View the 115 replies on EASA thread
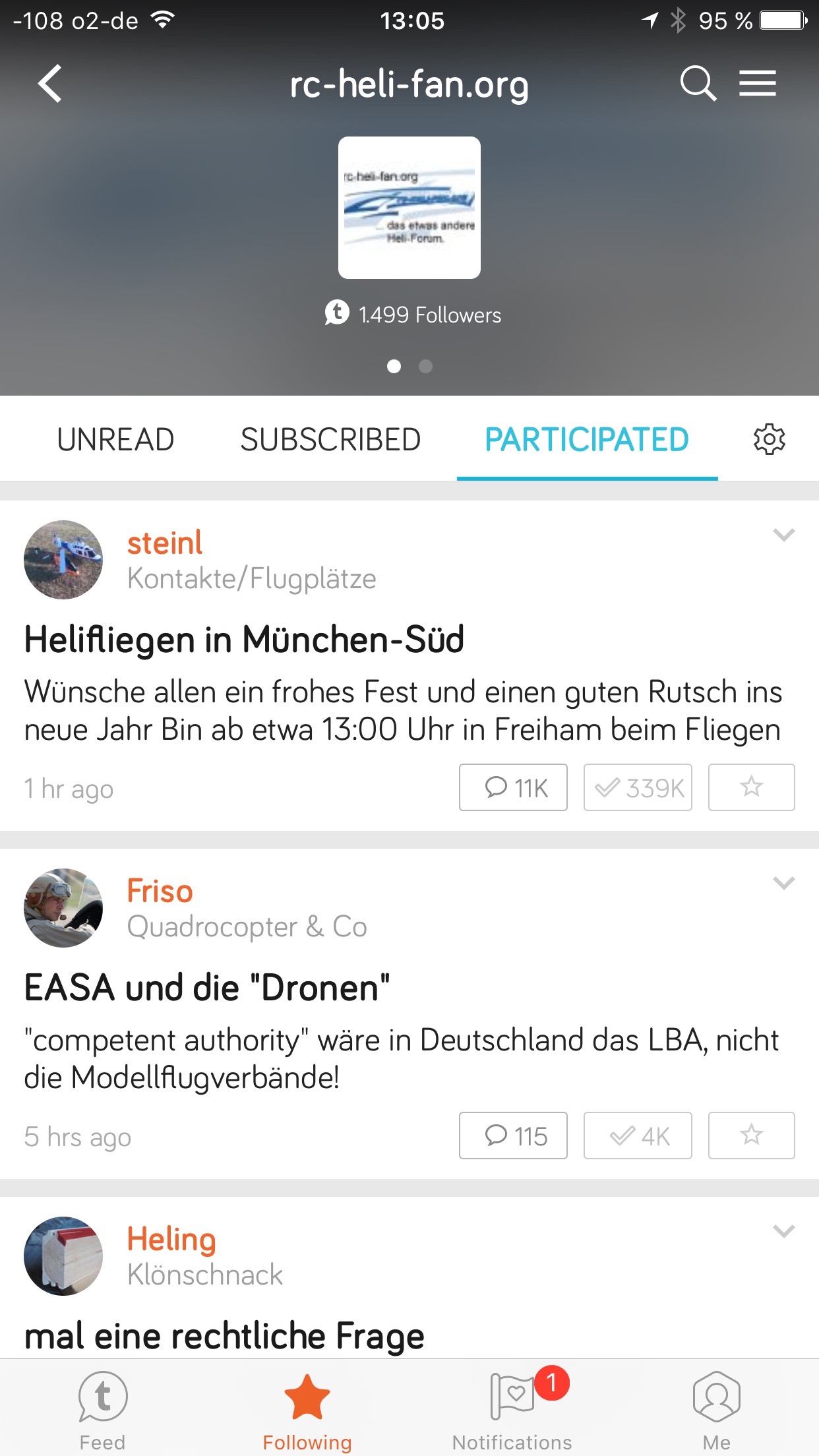This screenshot has width=819, height=1456. pyautogui.click(x=513, y=1136)
